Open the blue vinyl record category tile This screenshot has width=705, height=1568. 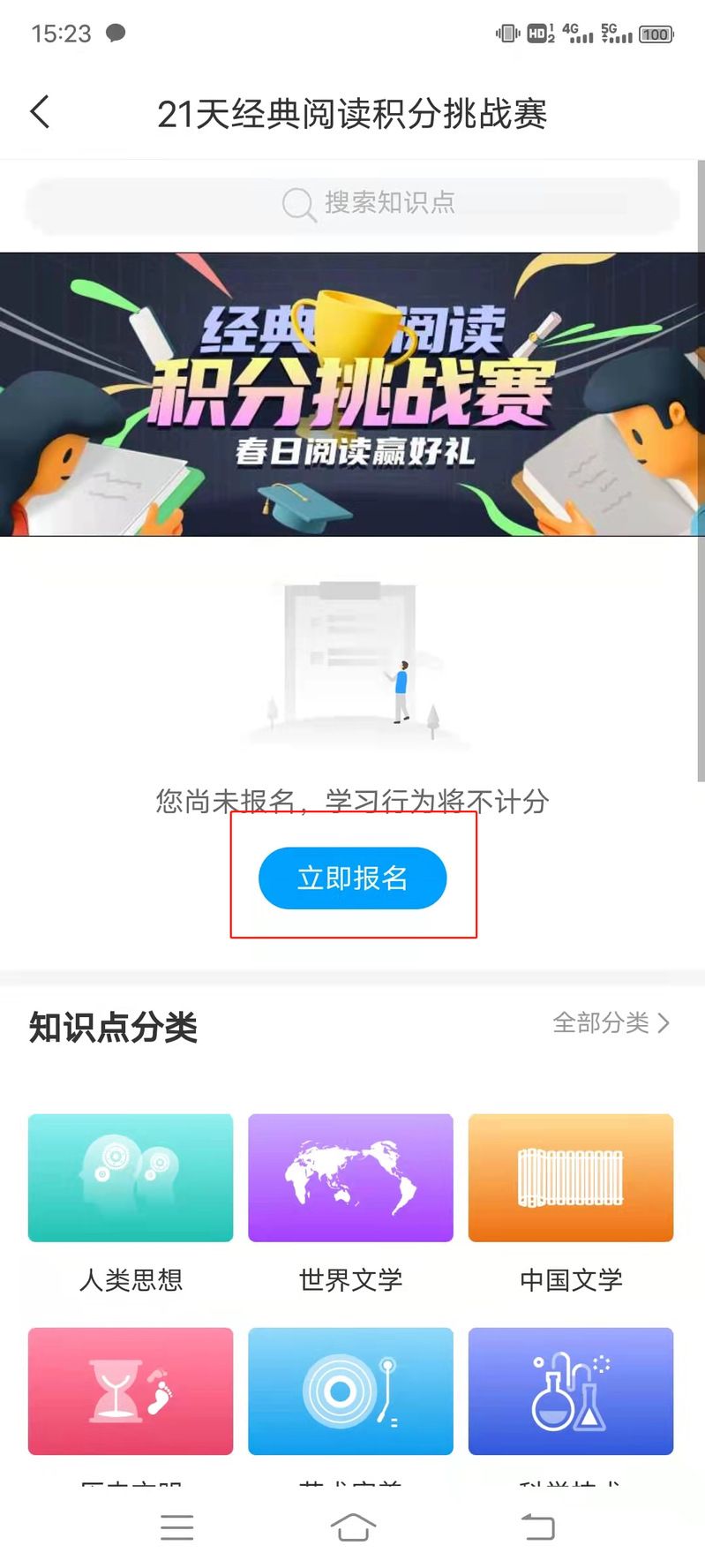tap(350, 1391)
